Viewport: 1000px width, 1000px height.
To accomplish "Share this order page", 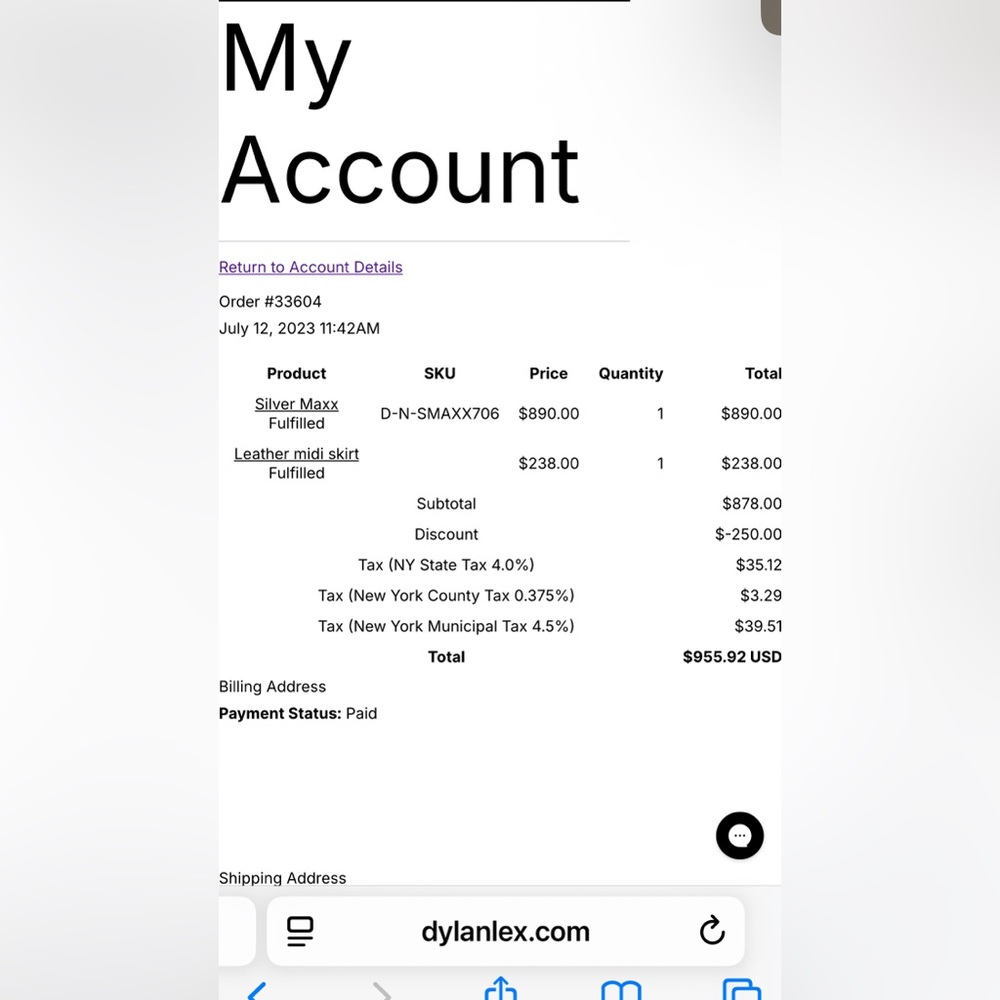I will coord(500,990).
